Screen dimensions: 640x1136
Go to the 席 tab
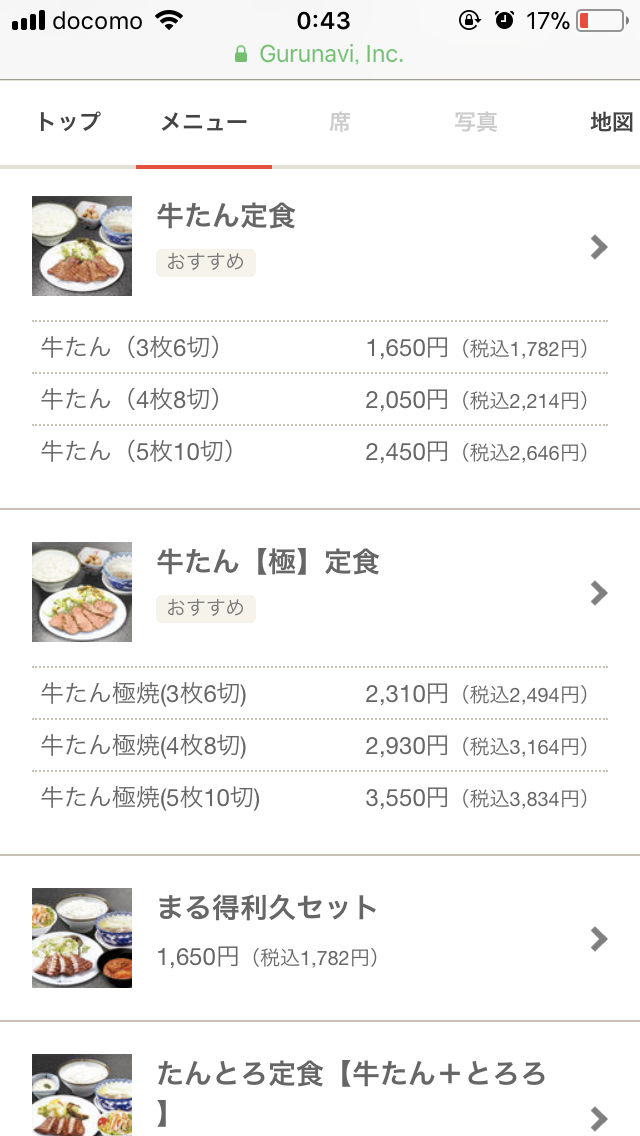point(340,123)
